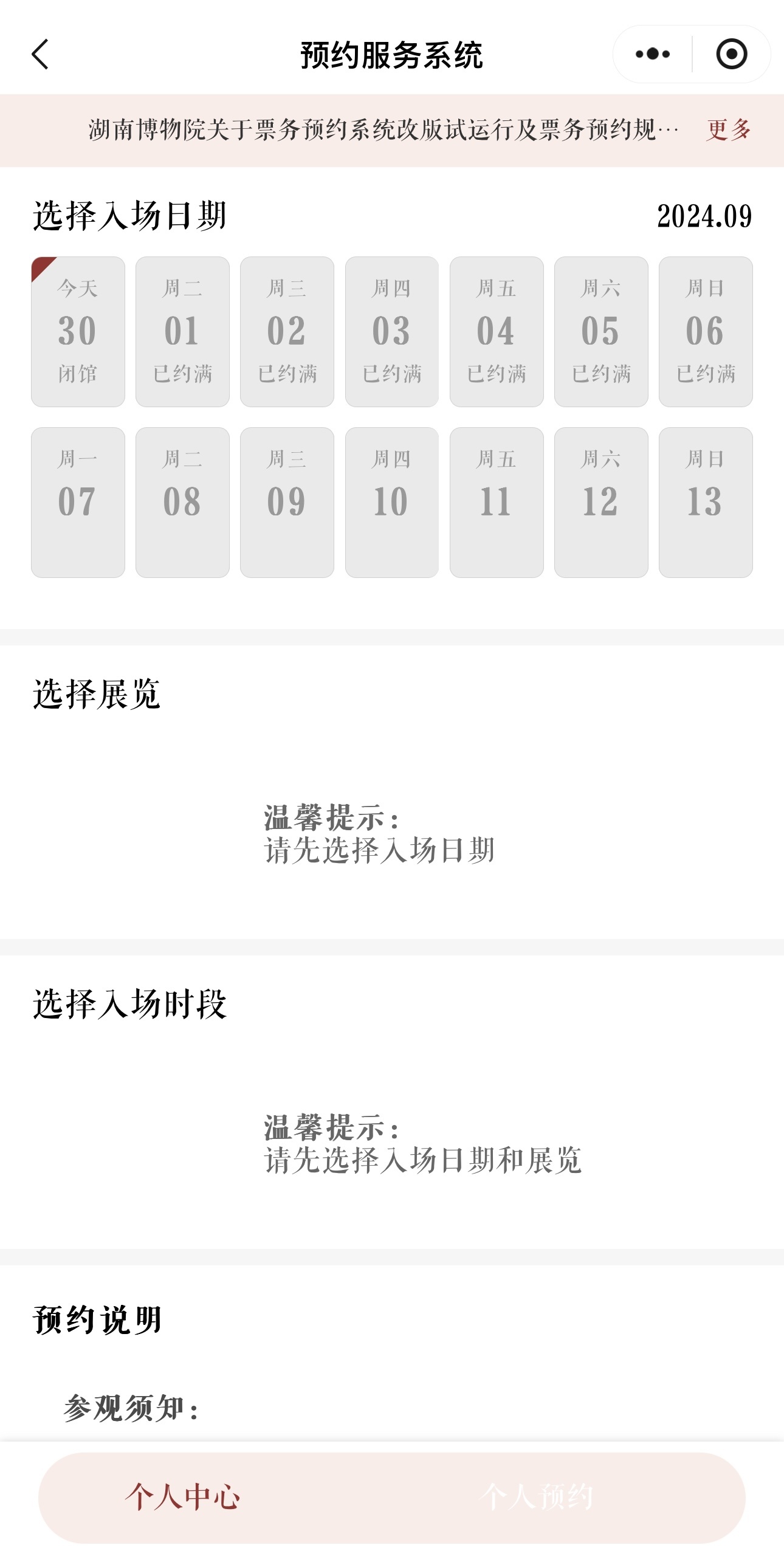Select the 周六 12 date card
The width and height of the screenshot is (784, 1565).
[x=600, y=501]
